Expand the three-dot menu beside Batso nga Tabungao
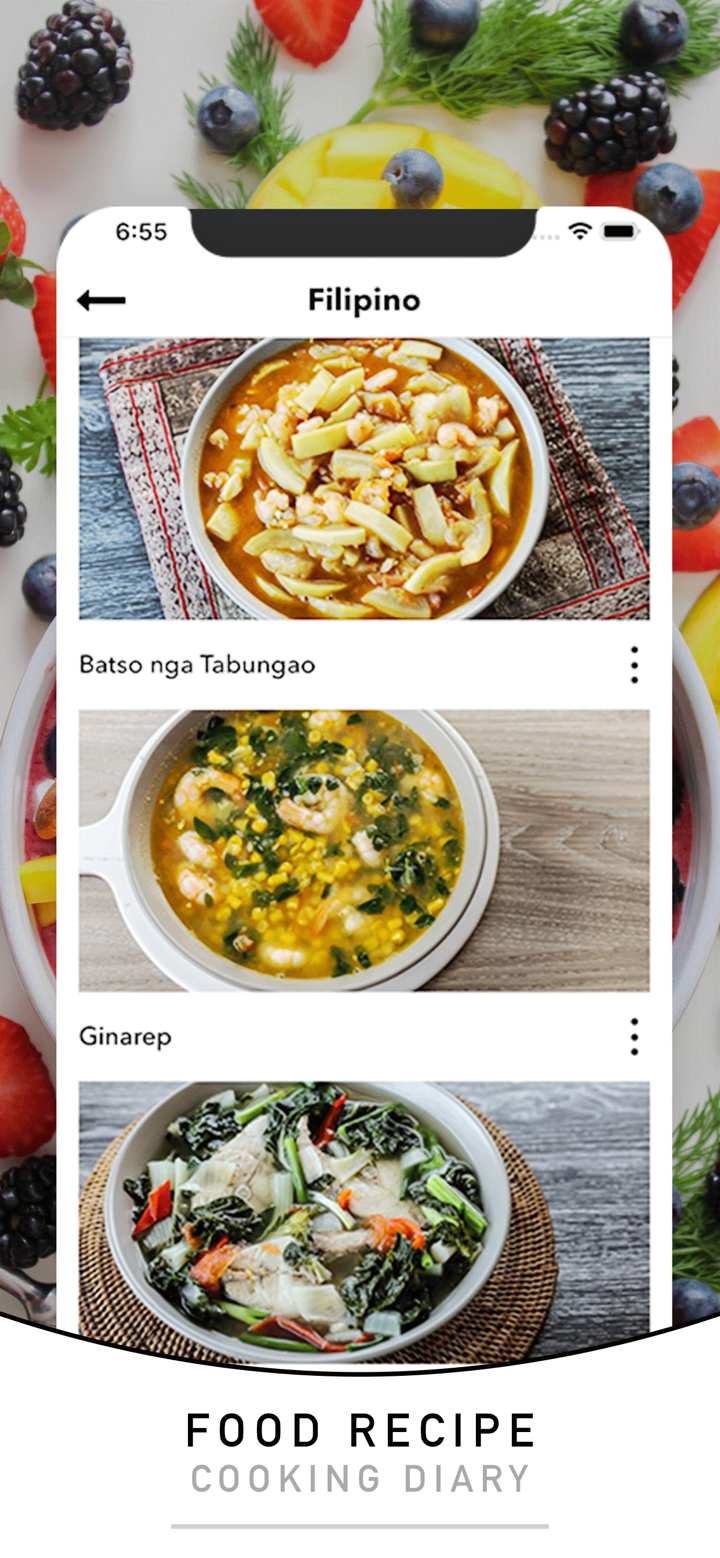This screenshot has height=1558, width=720. pyautogui.click(x=633, y=664)
